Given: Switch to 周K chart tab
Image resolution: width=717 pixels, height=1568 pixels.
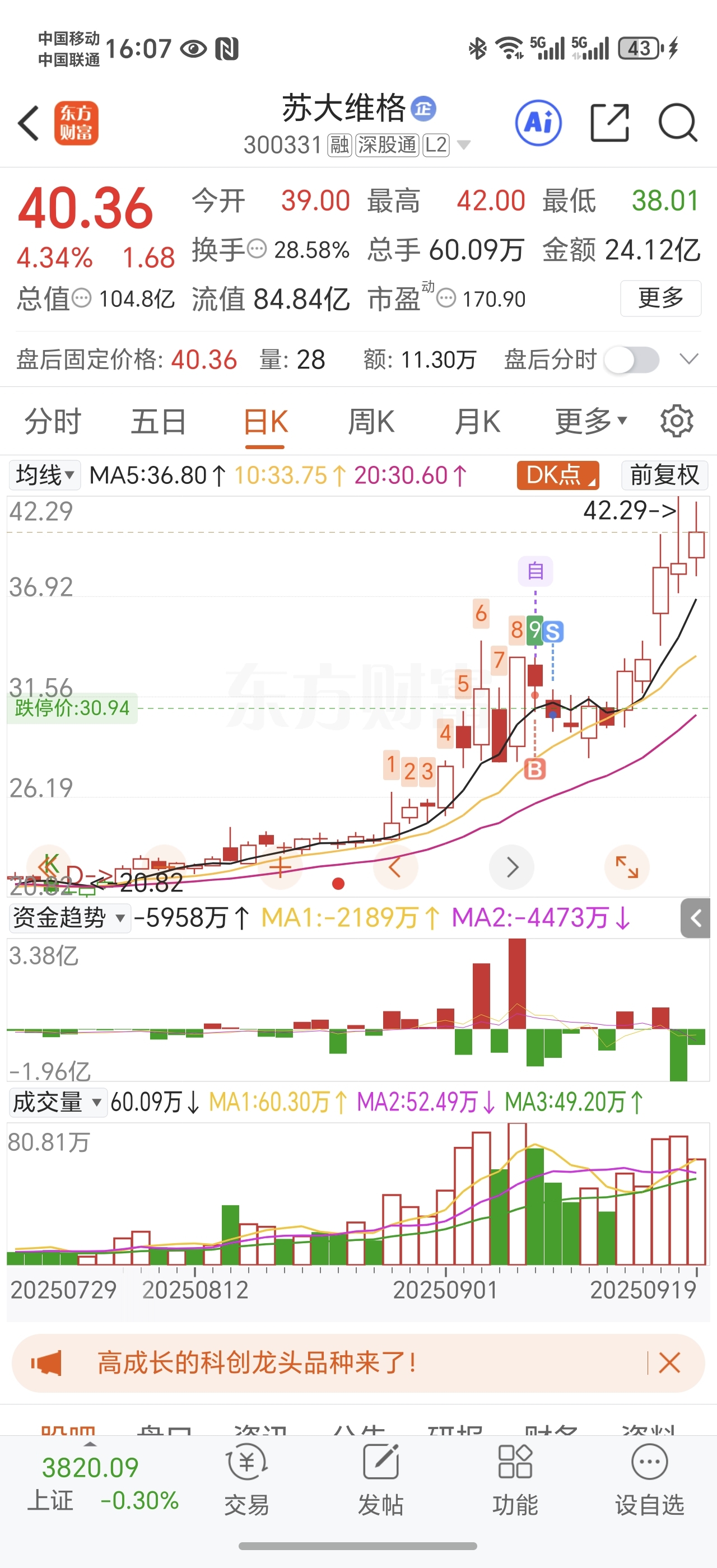Looking at the screenshot, I should 371,421.
